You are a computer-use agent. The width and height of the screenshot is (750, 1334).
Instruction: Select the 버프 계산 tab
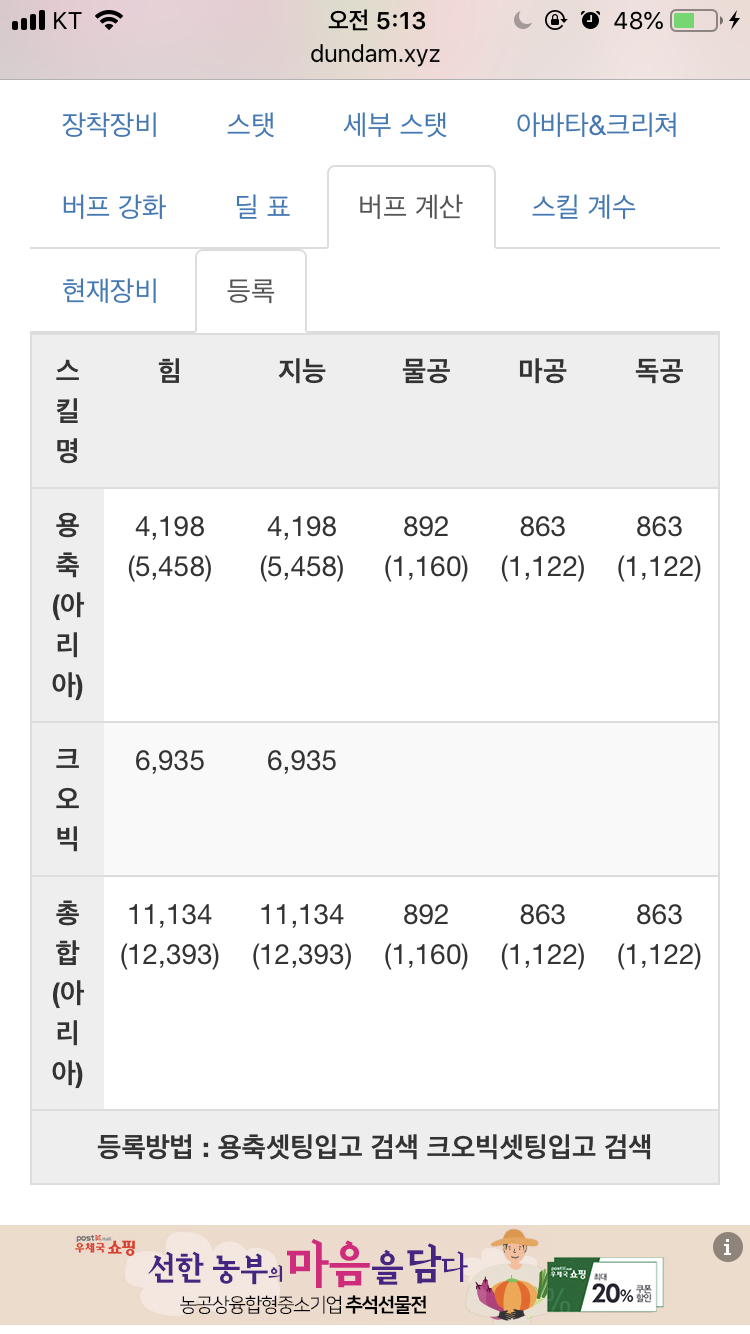point(411,207)
